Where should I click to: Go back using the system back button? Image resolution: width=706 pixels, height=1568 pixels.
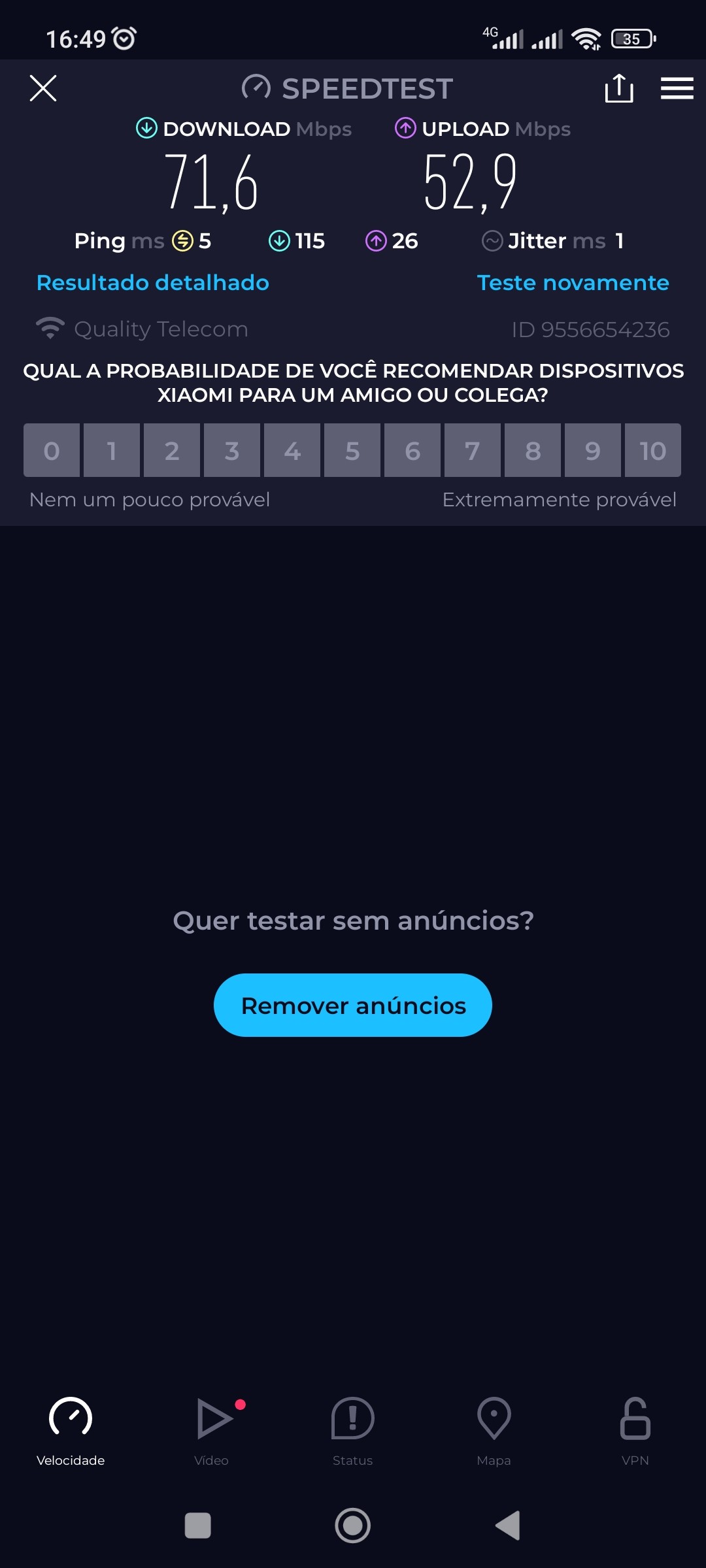coord(508,1526)
